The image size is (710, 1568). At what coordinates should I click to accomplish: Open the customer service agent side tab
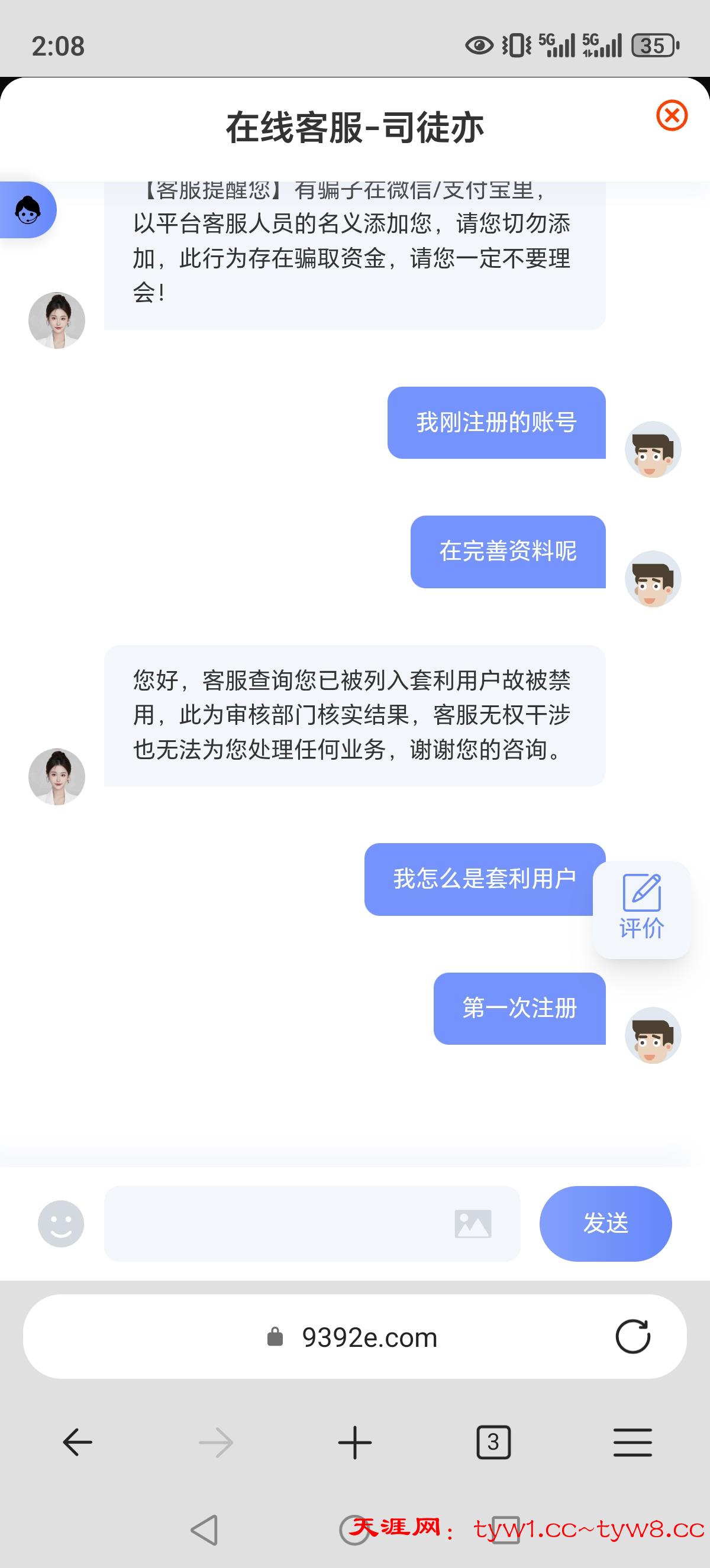pos(27,210)
